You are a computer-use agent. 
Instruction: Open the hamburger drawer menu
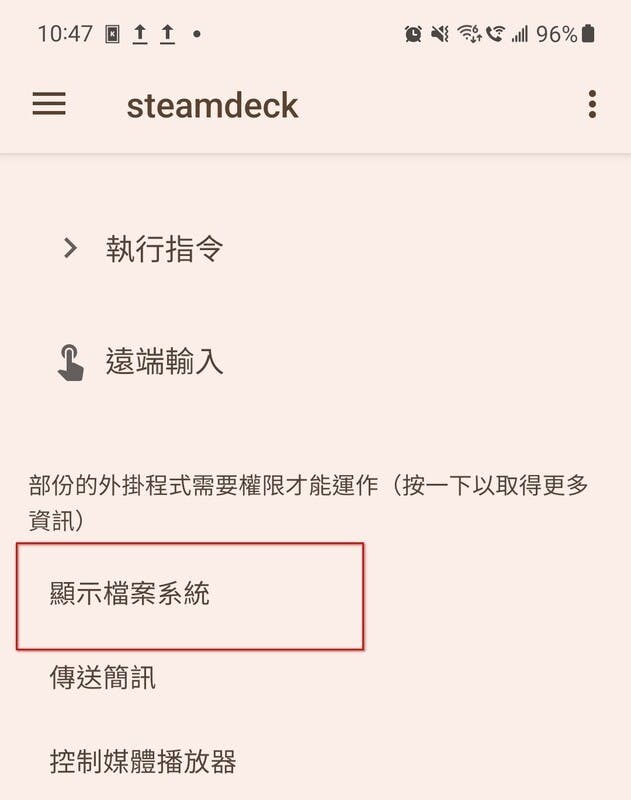[49, 104]
